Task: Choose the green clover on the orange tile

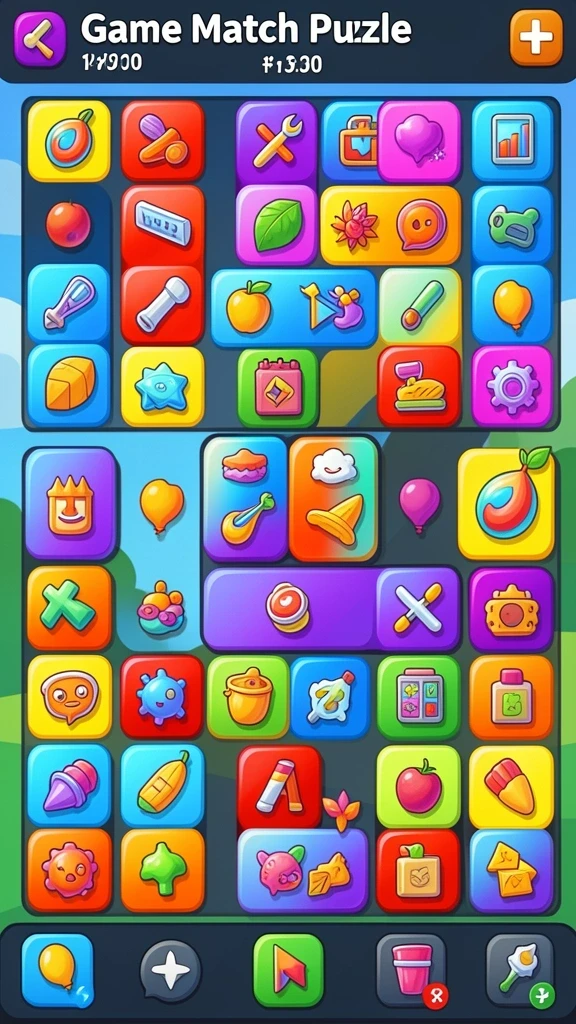Action: pos(162,870)
